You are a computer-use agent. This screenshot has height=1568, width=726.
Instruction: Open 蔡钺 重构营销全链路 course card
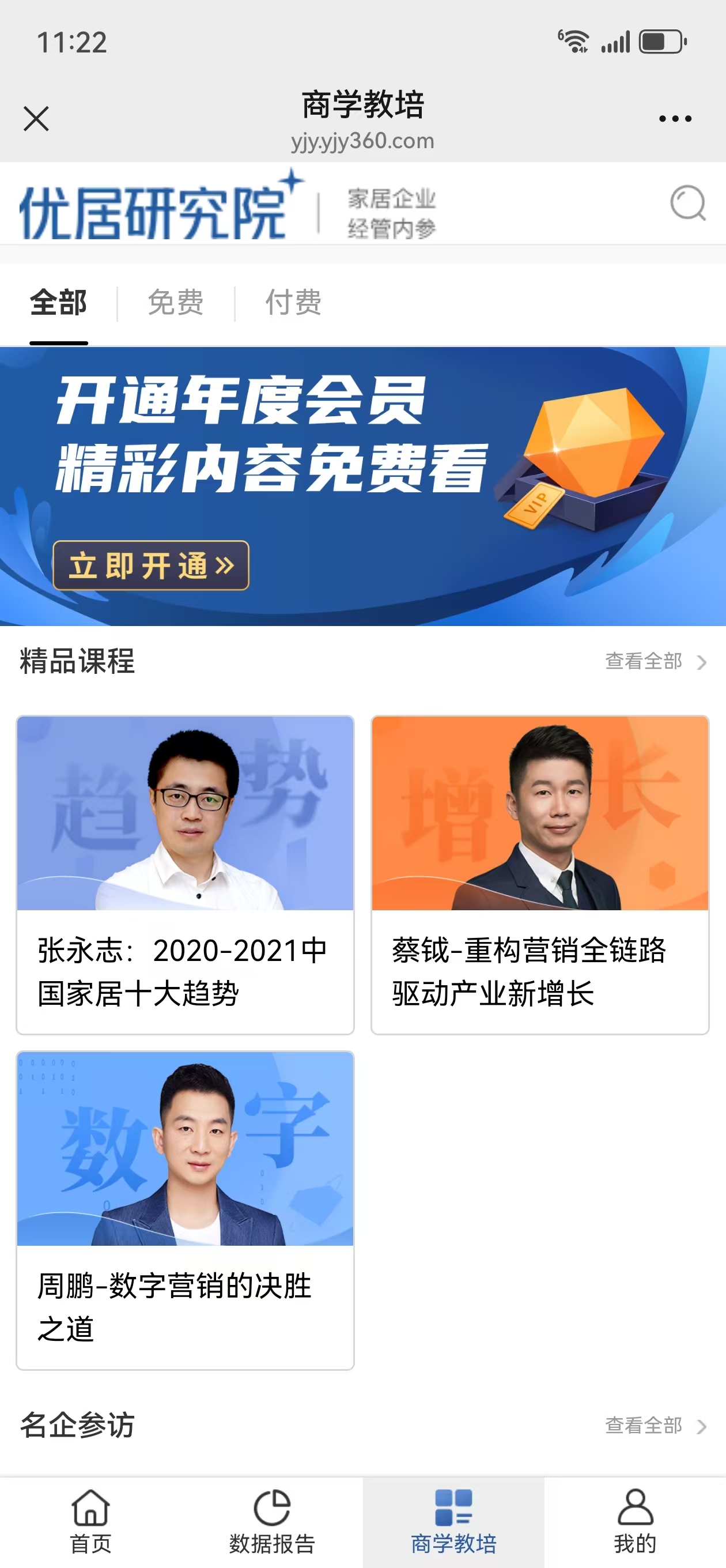540,874
